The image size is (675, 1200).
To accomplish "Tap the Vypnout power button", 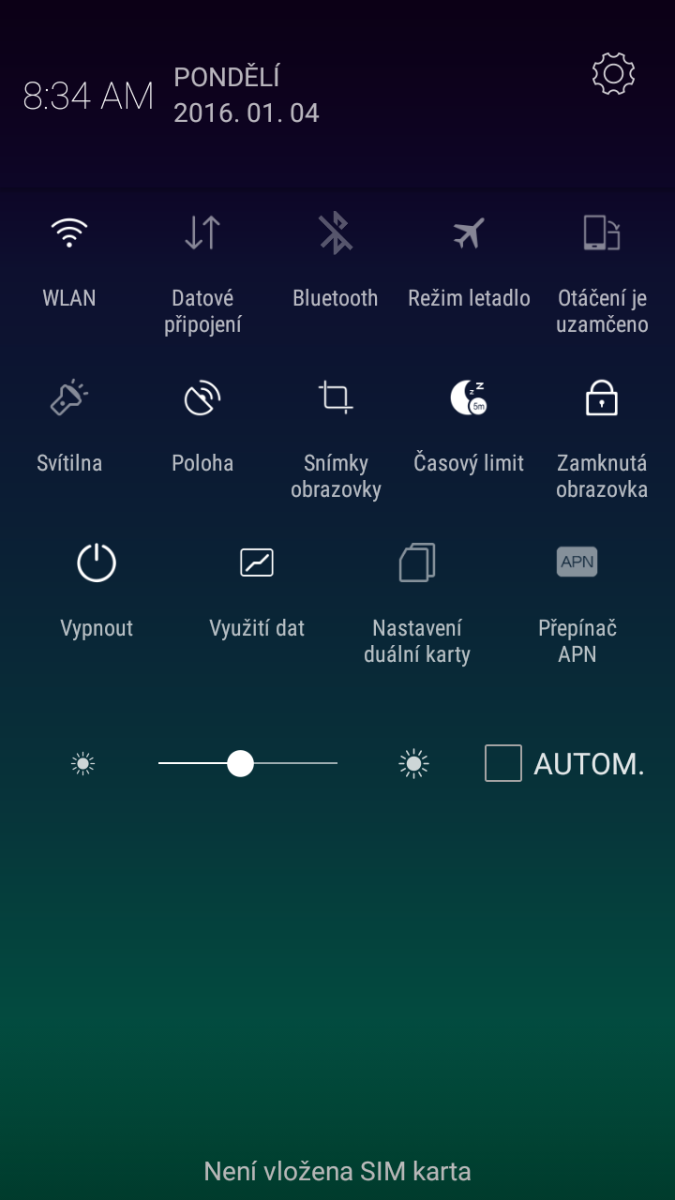I will coord(97,563).
